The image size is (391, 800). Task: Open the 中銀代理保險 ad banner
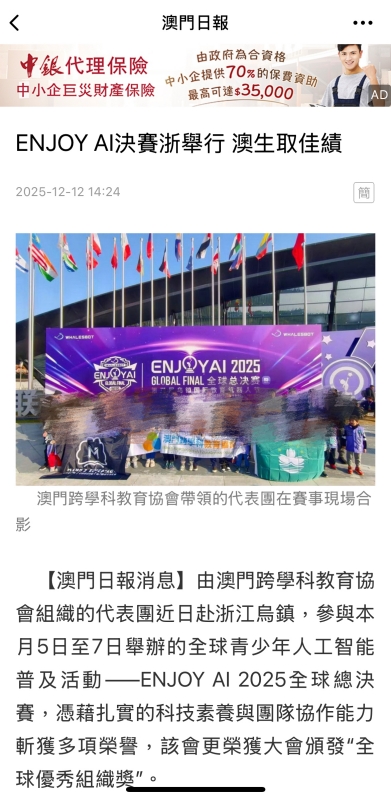coord(196,76)
